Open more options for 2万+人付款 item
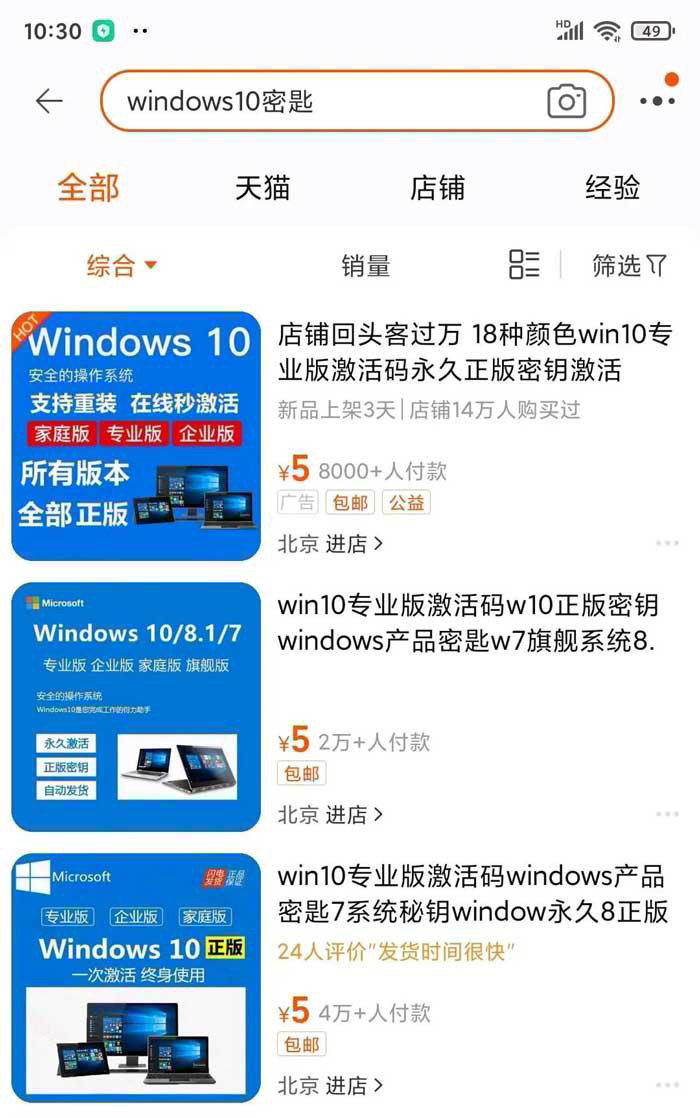This screenshot has height=1118, width=700. pyautogui.click(x=667, y=814)
